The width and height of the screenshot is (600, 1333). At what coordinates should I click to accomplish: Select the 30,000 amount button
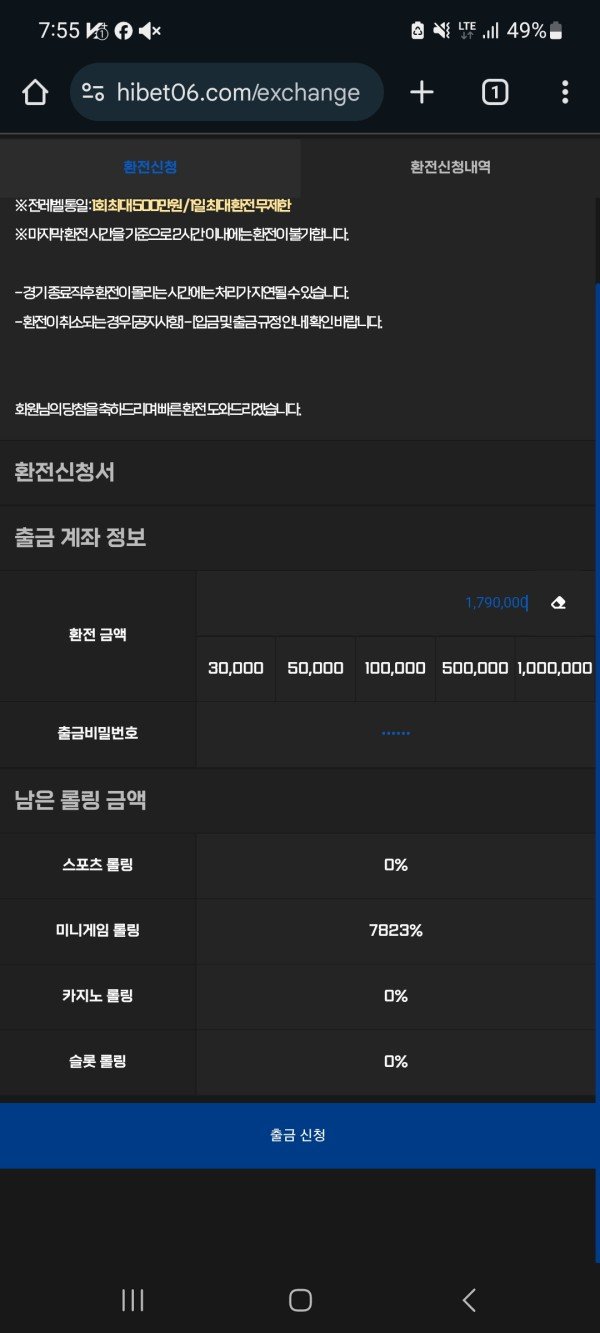tap(235, 668)
